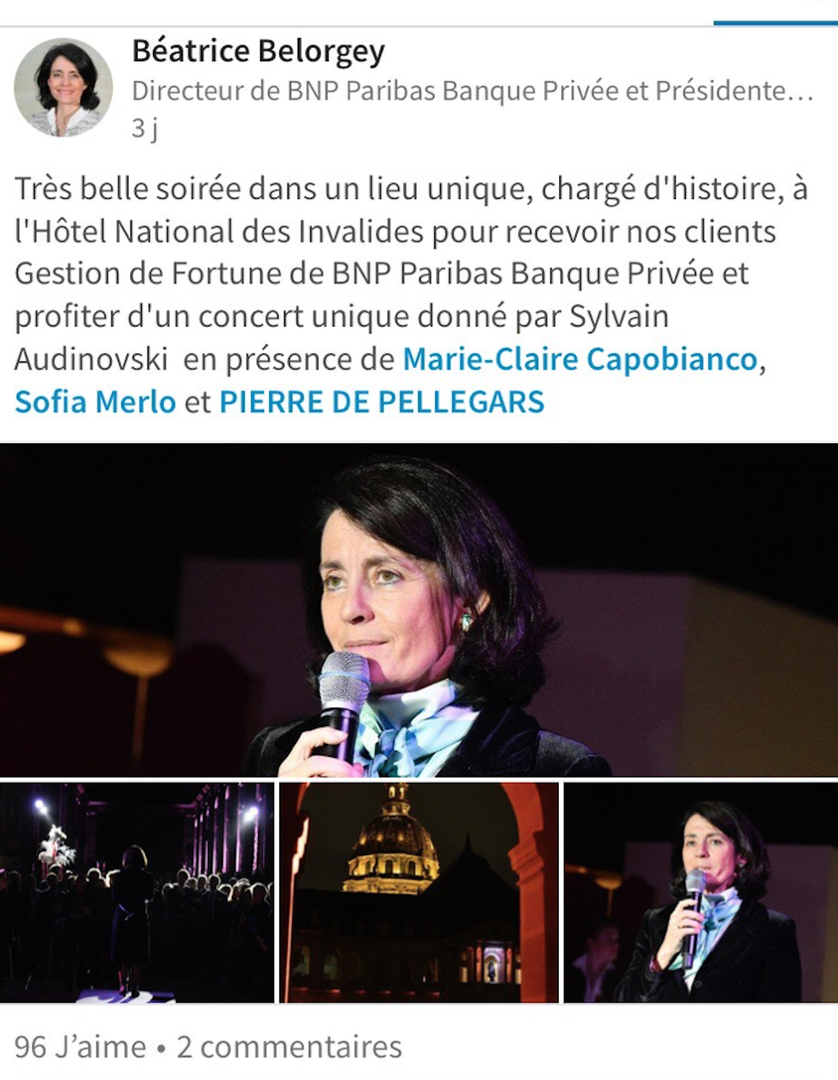The image size is (838, 1080).
Task: Open author name Béatrice Belorgey
Action: [258, 51]
